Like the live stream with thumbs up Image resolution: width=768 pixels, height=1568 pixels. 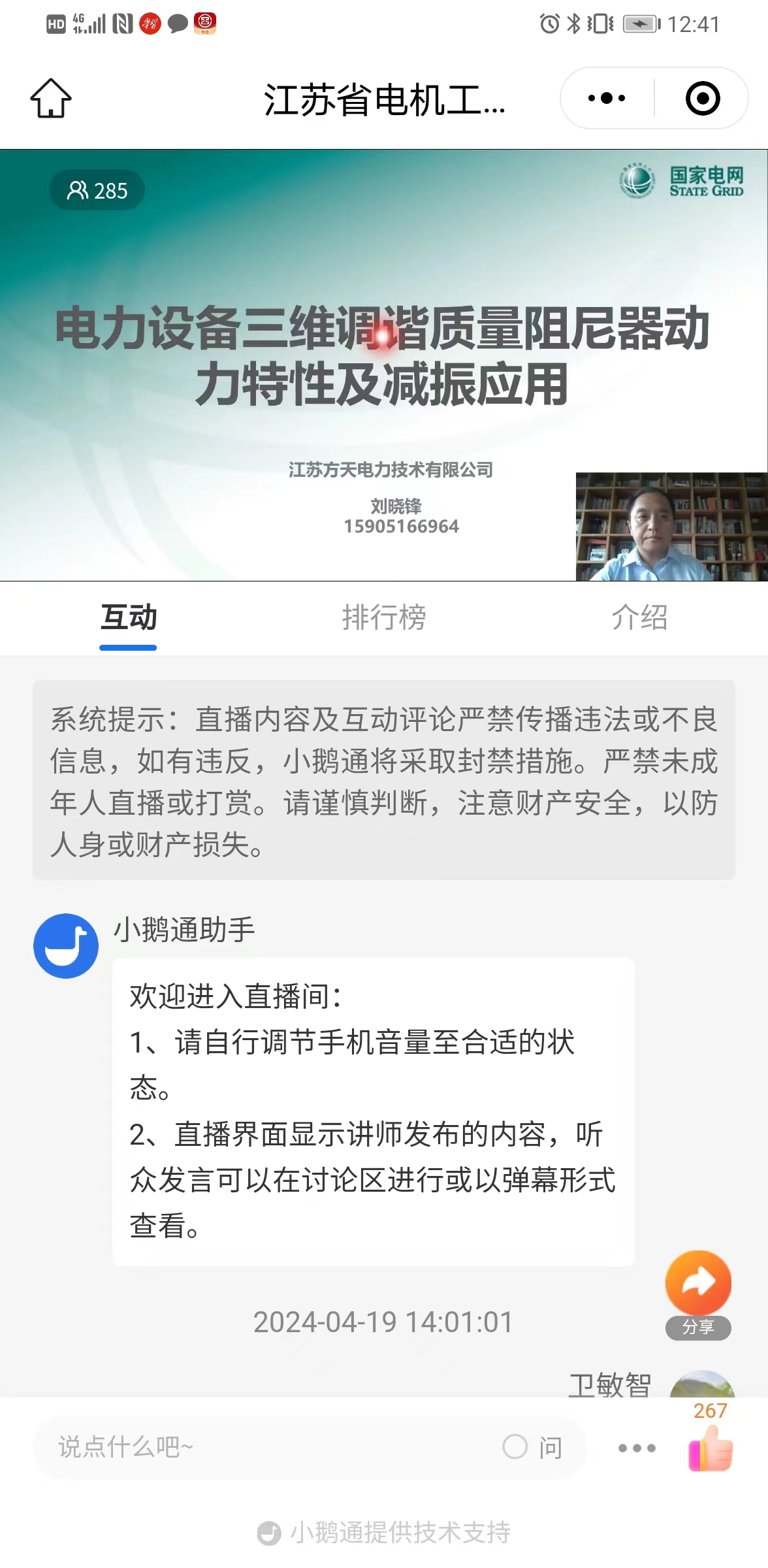tap(711, 1447)
